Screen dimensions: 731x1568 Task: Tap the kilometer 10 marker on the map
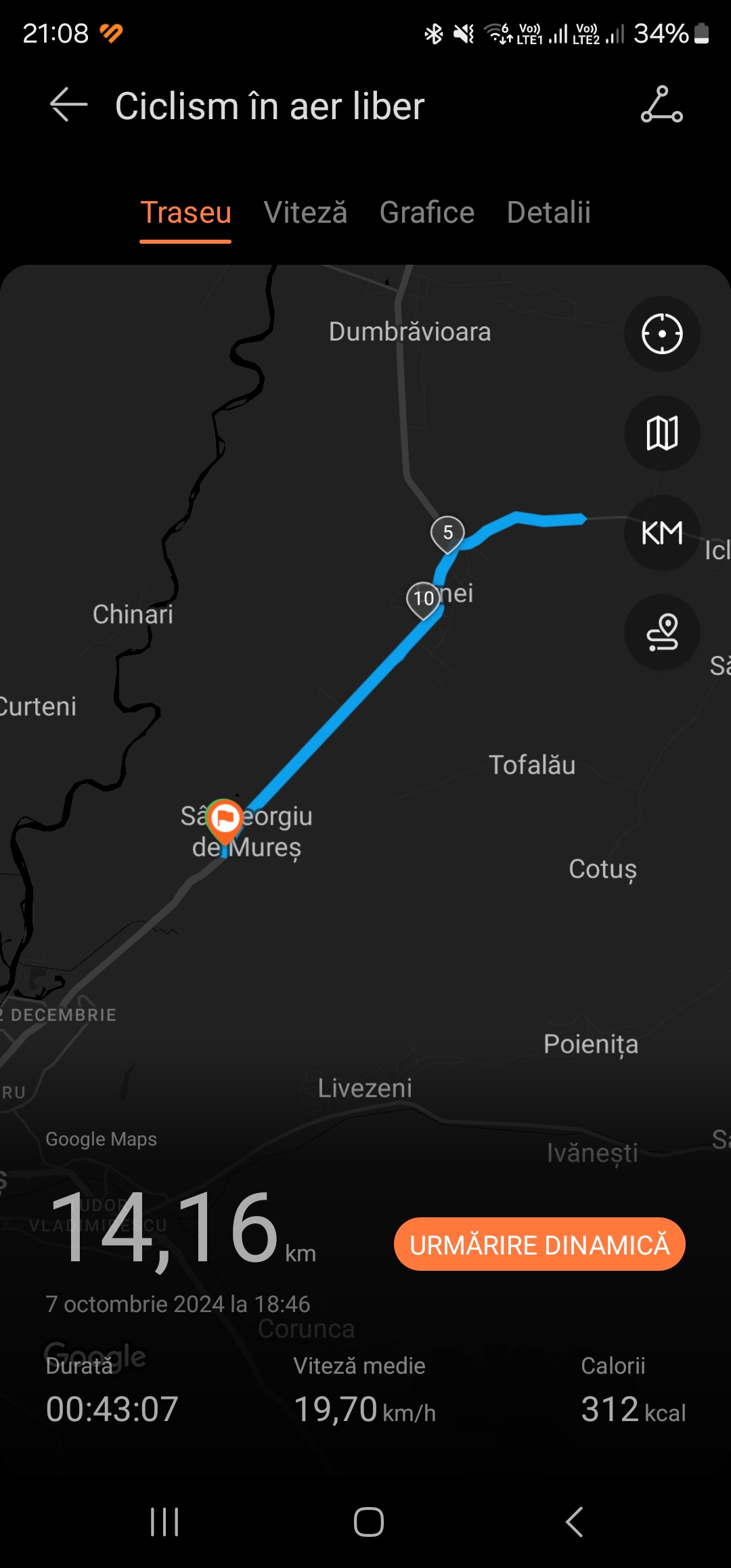click(424, 598)
